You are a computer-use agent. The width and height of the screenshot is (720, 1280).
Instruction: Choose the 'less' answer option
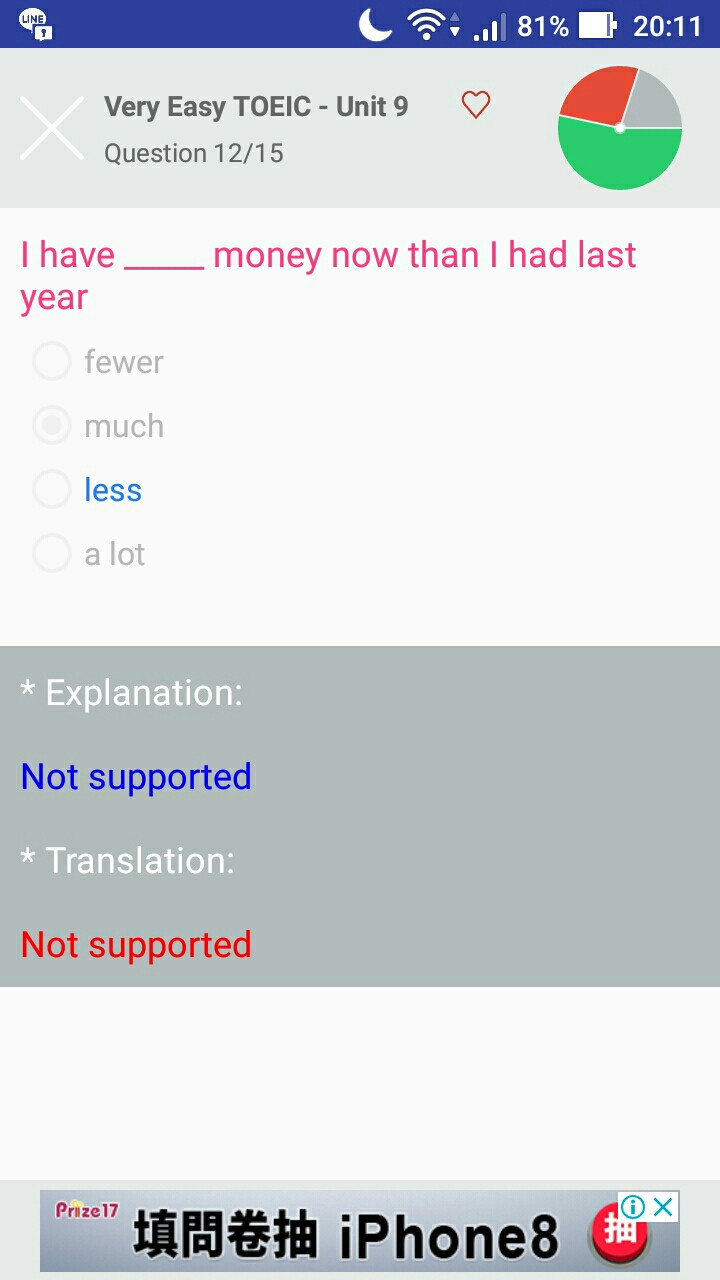tap(88, 490)
